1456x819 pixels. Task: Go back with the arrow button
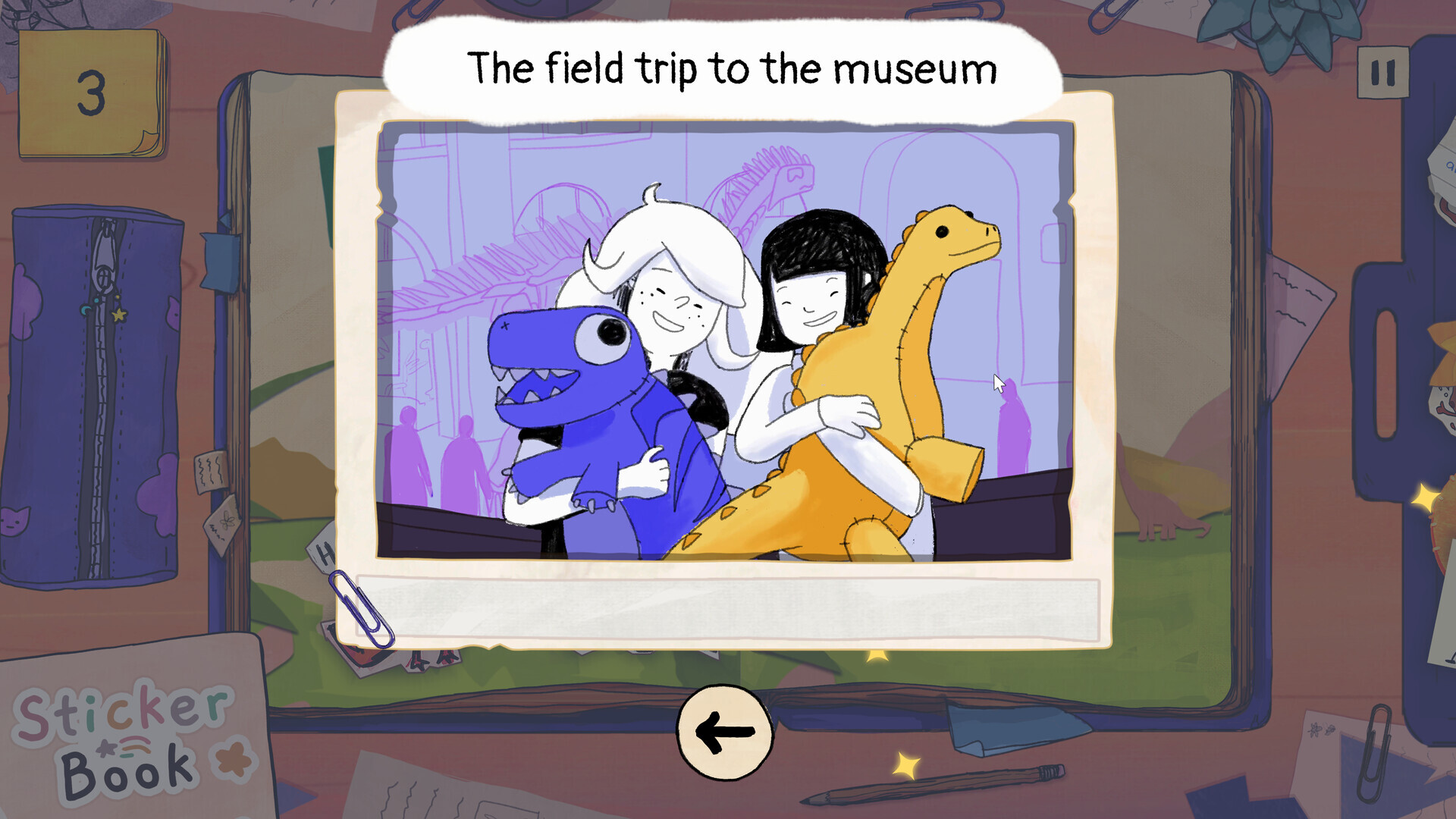pyautogui.click(x=725, y=732)
